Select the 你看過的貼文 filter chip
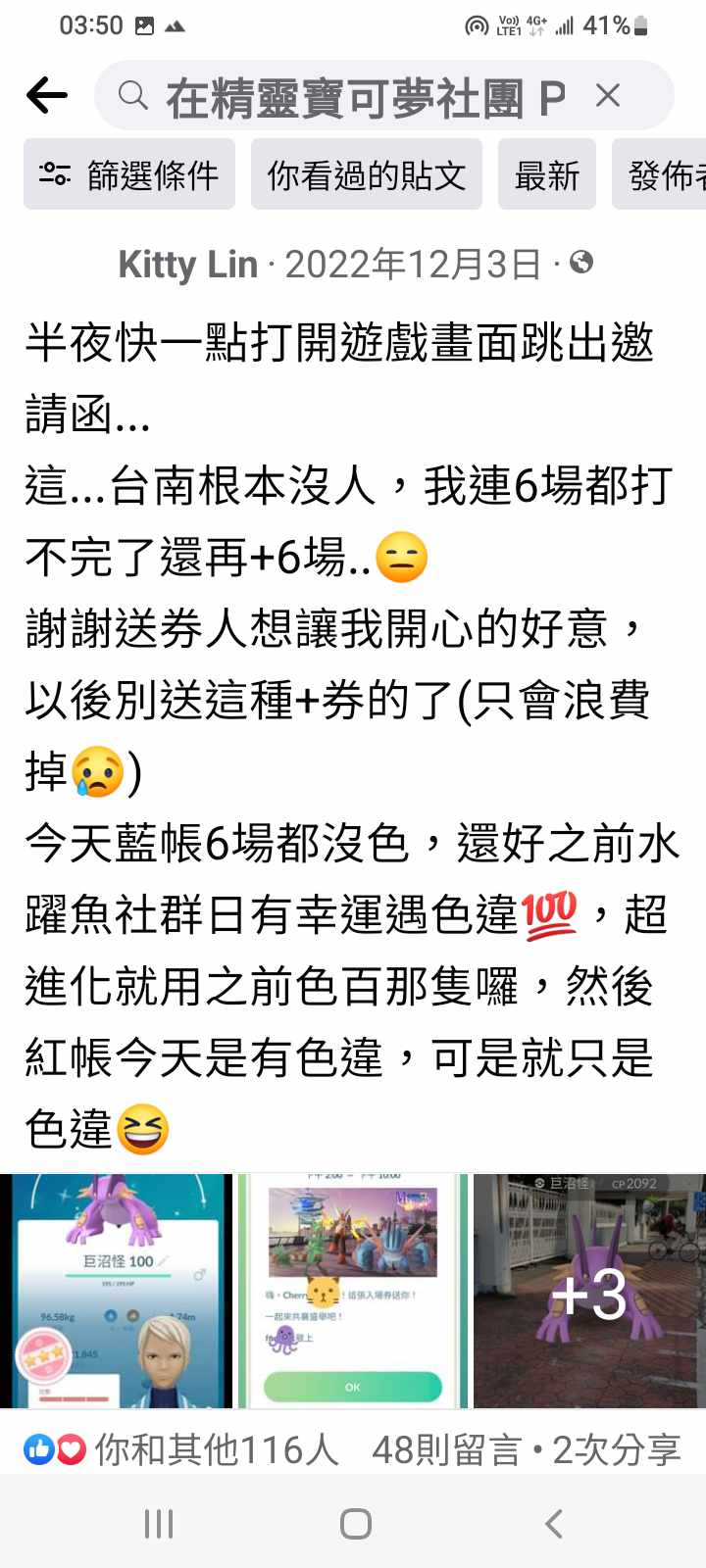The image size is (706, 1568). [366, 175]
